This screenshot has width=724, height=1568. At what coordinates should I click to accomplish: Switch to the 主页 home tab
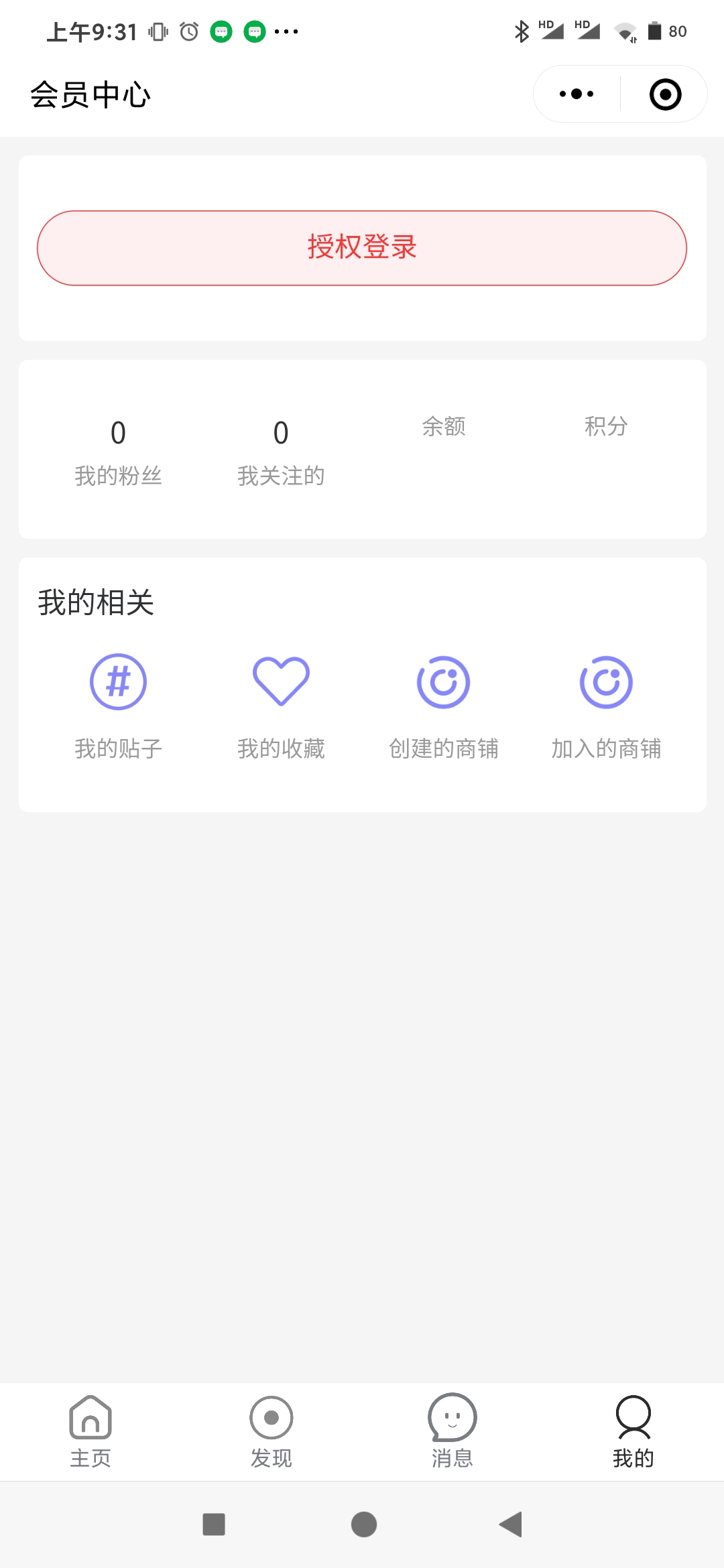(x=90, y=1431)
